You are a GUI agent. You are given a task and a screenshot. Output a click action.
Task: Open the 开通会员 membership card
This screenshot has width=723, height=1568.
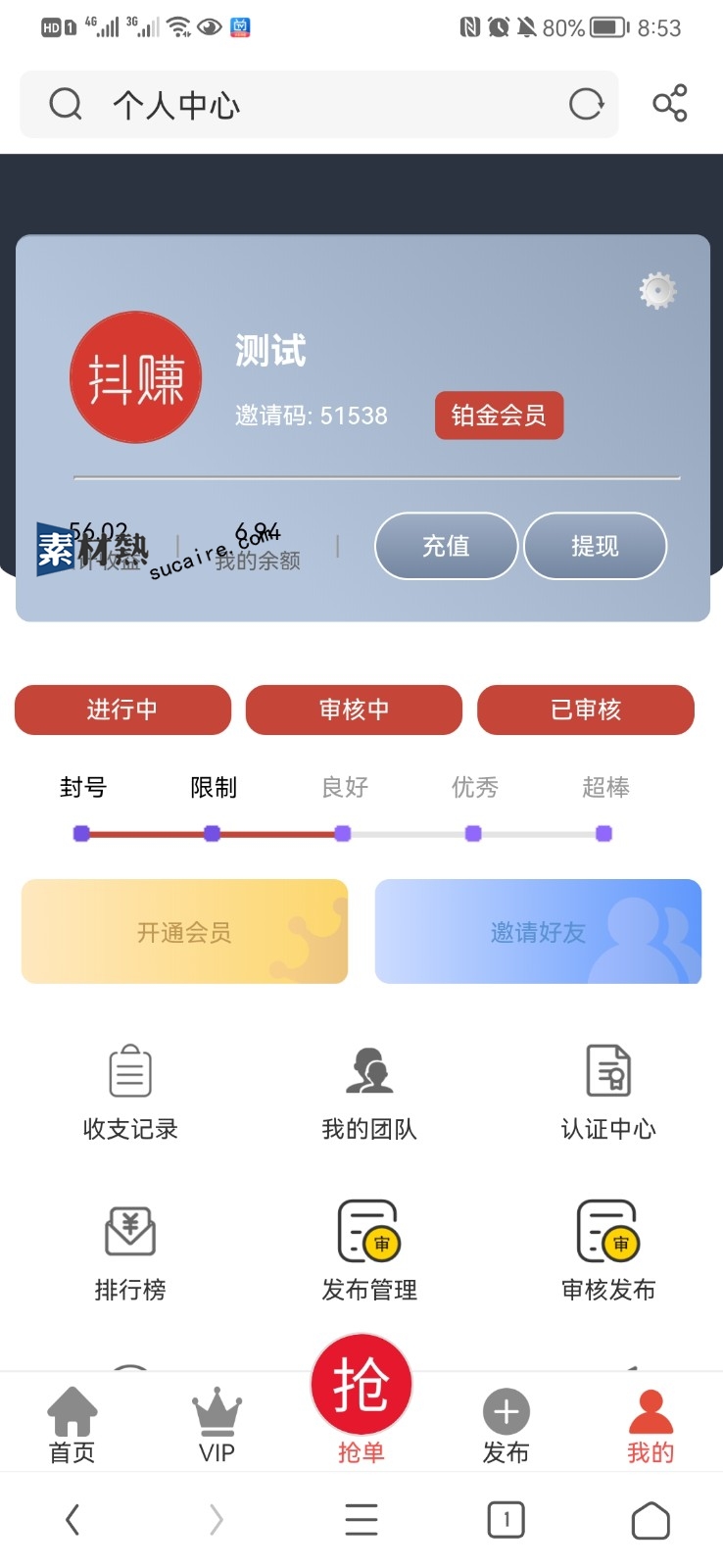click(x=184, y=932)
